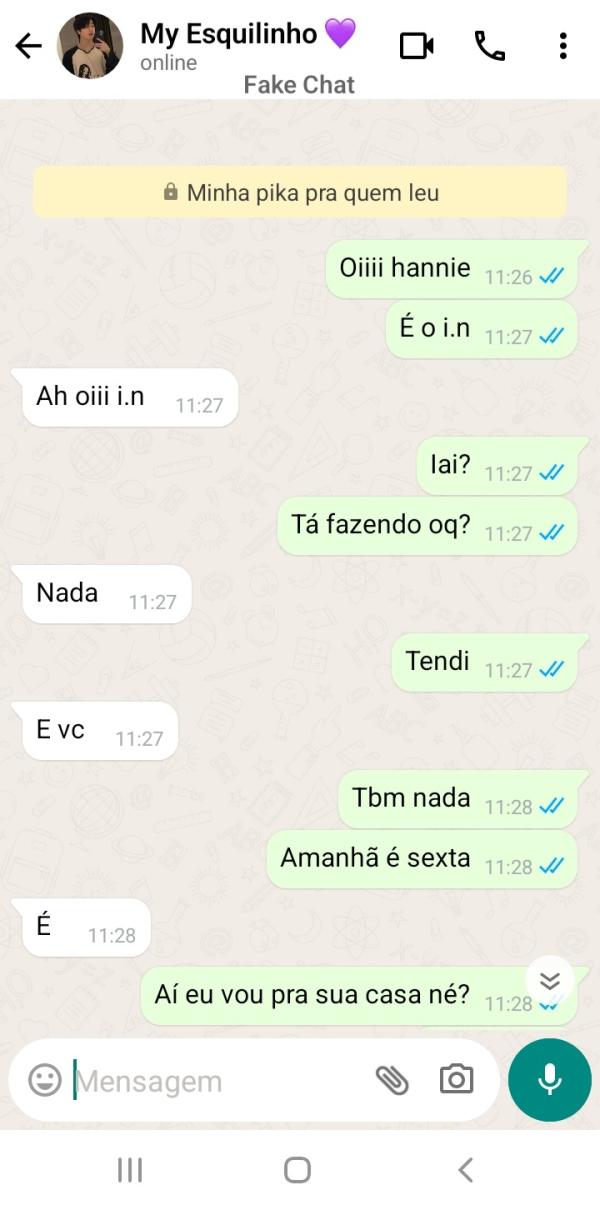Image resolution: width=600 pixels, height=1210 pixels.
Task: Open My Esquilinho's profile picture
Action: (x=91, y=46)
